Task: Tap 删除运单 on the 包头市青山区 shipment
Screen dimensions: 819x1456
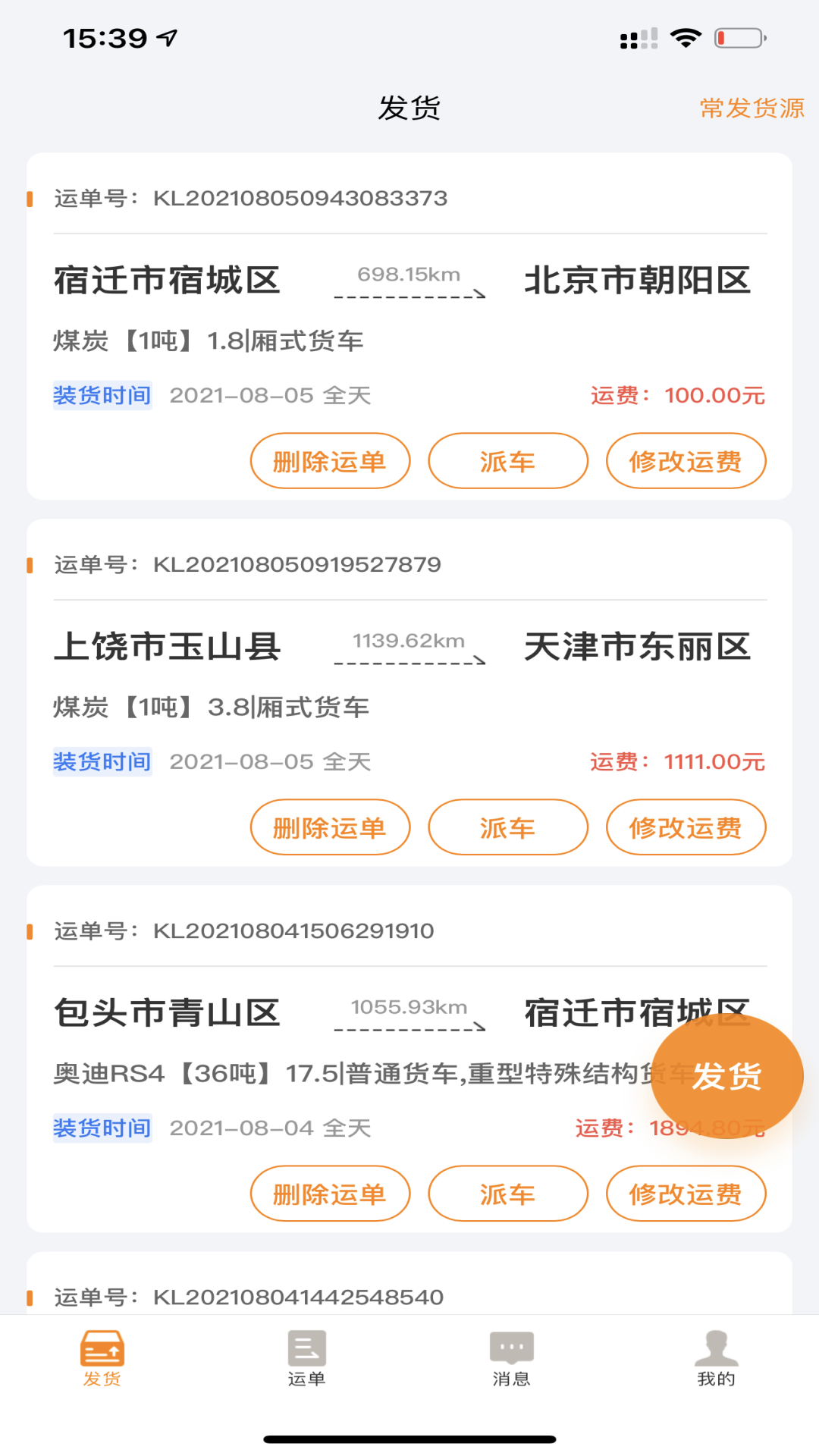Action: click(330, 1194)
